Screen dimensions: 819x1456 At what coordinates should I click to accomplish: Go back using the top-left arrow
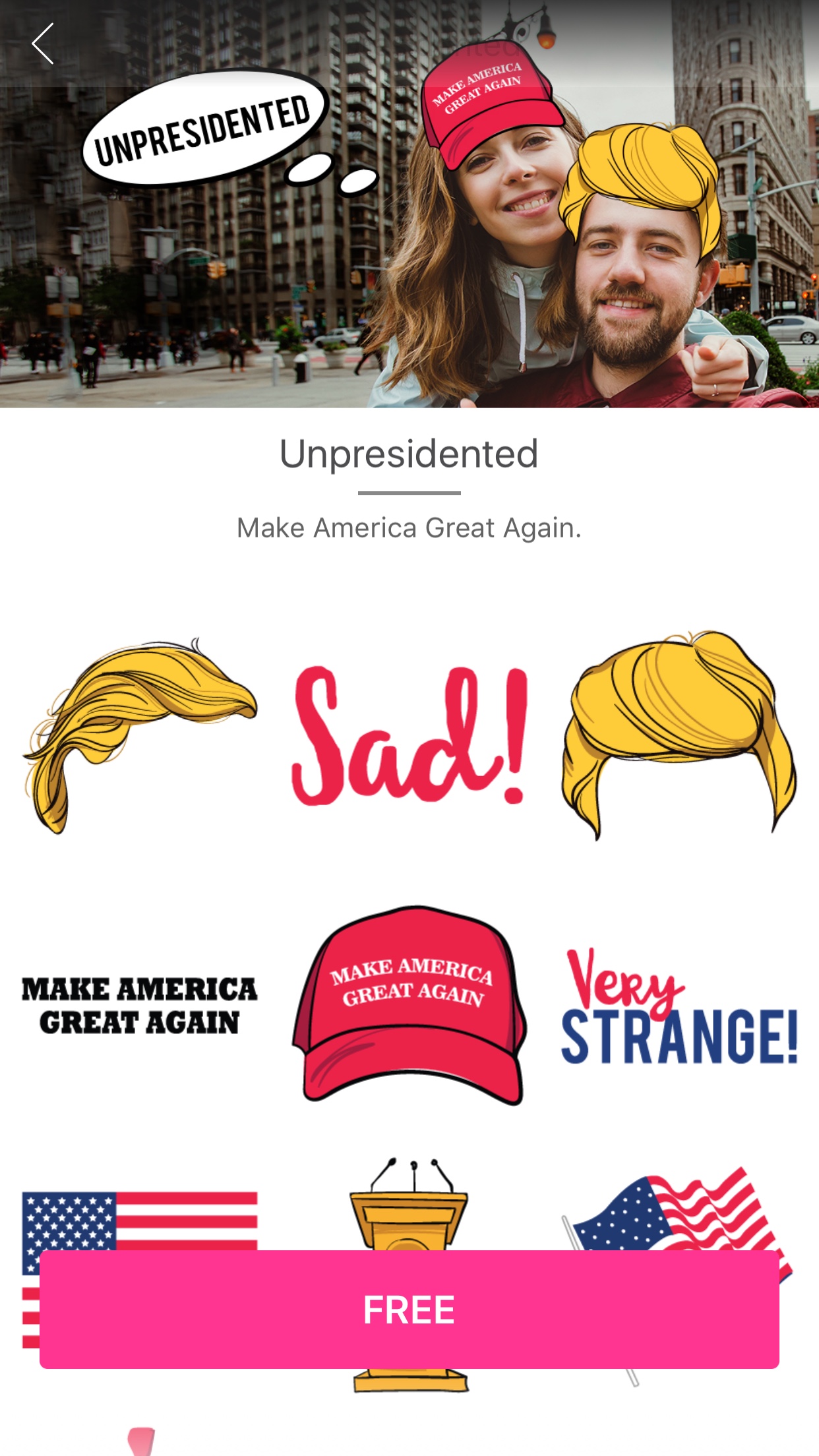[x=43, y=44]
